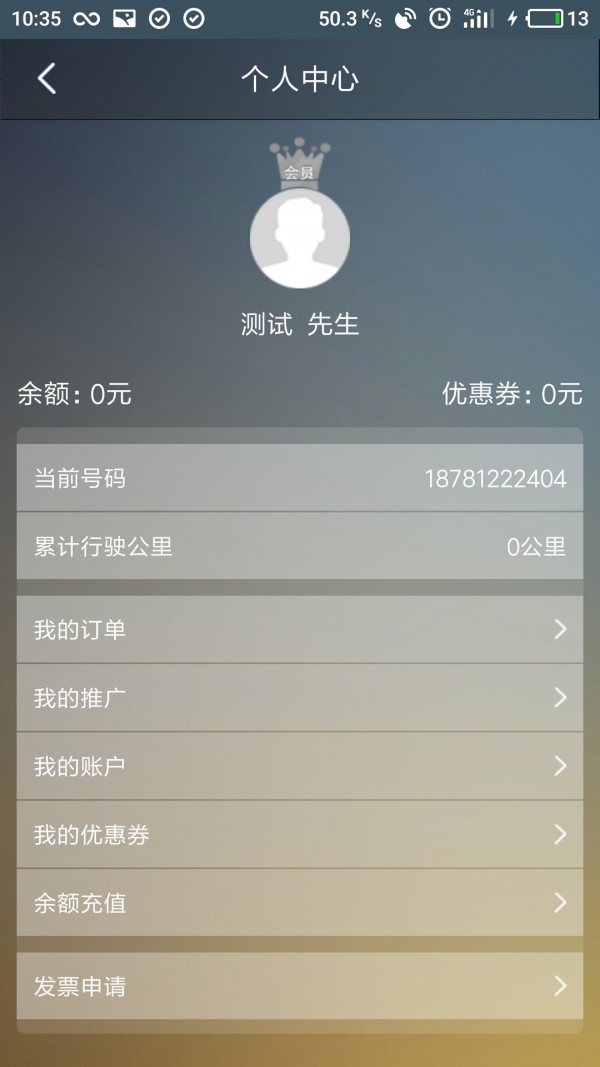Open 发票申请 row

(x=300, y=987)
